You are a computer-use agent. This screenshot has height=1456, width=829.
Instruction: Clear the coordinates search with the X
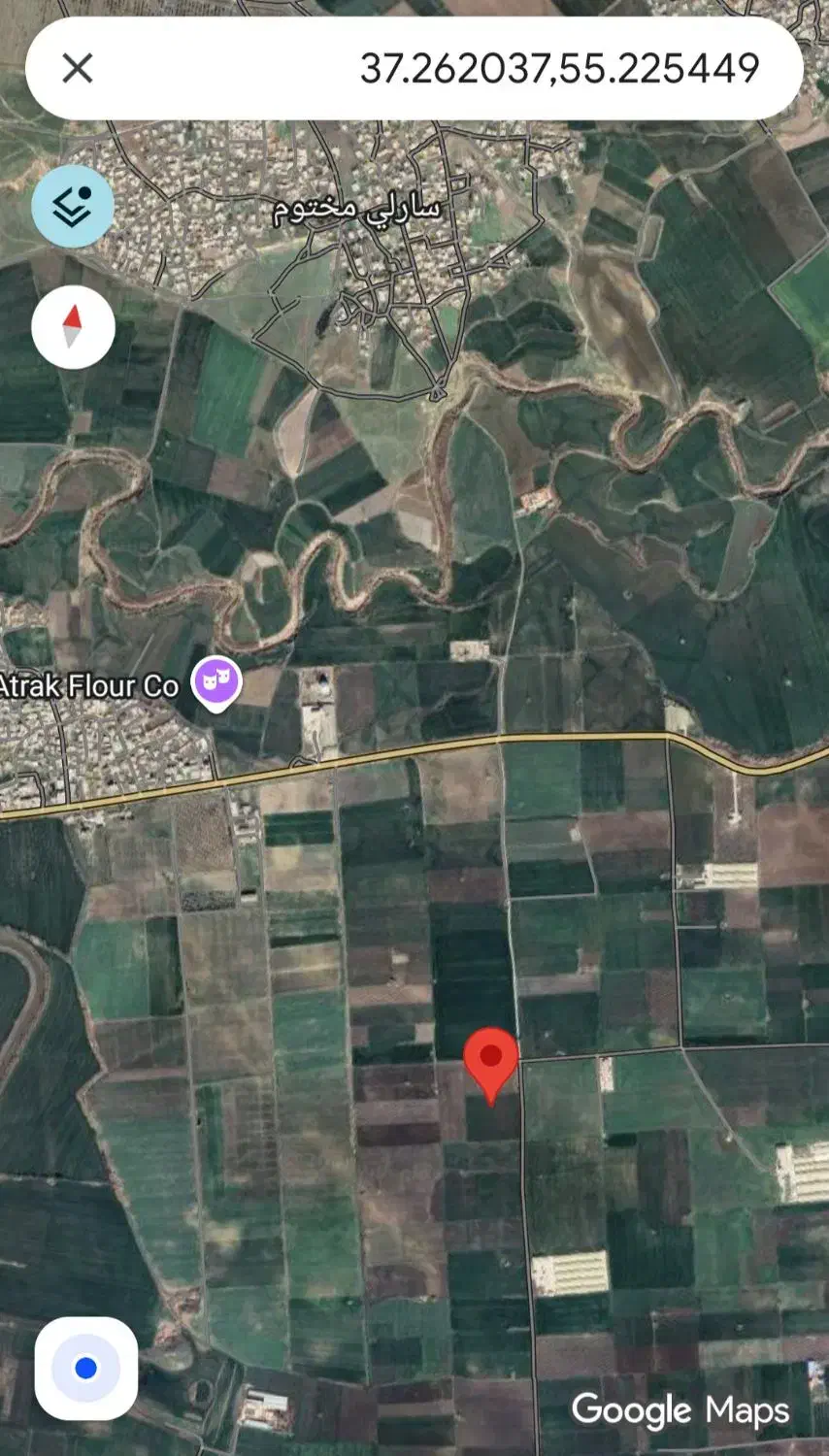[78, 68]
